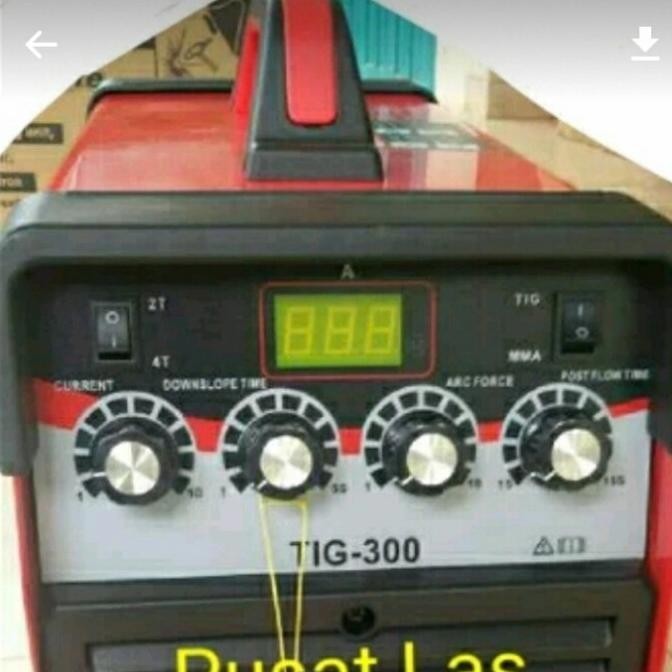Download this image
Screen dimensions: 672x672
[x=645, y=44]
